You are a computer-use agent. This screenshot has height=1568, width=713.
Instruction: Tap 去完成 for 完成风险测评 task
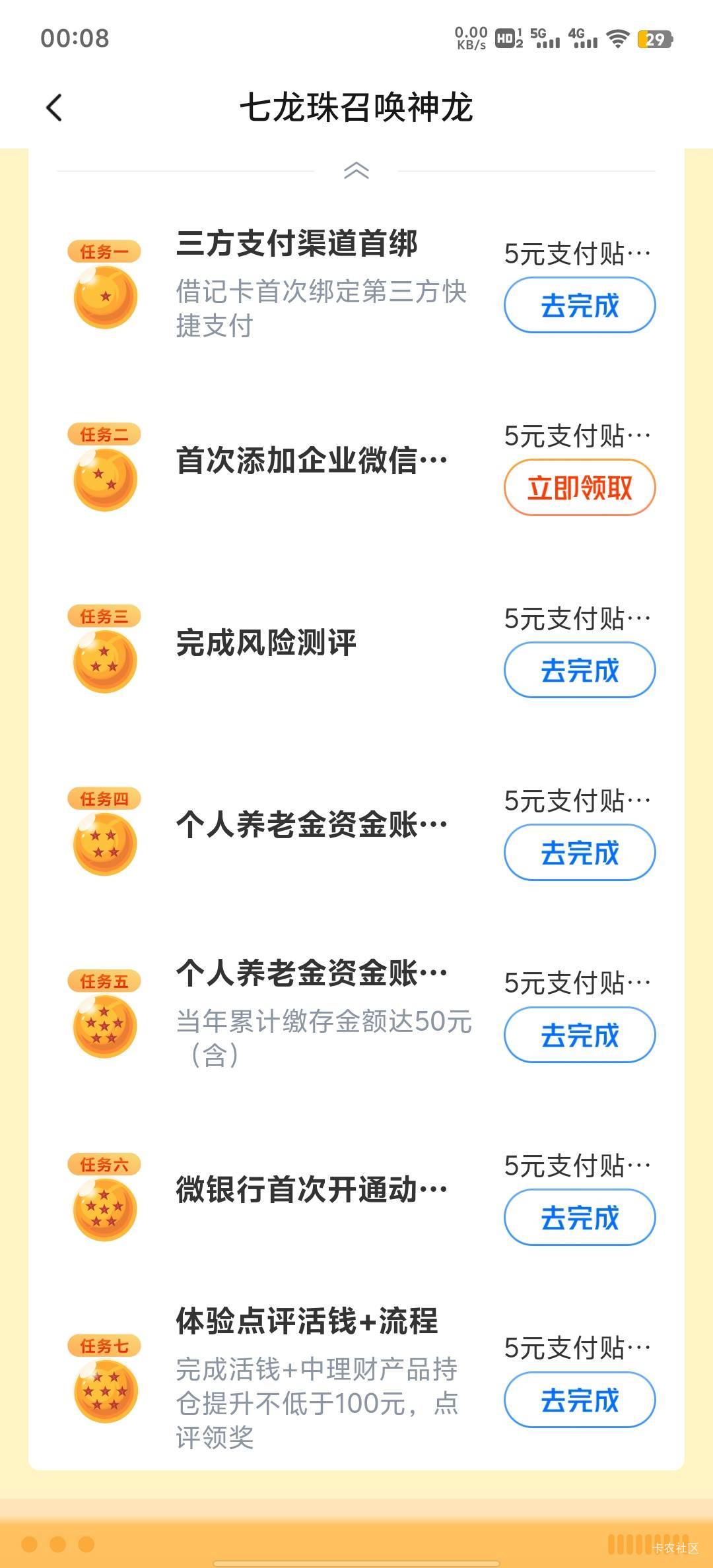(x=579, y=670)
